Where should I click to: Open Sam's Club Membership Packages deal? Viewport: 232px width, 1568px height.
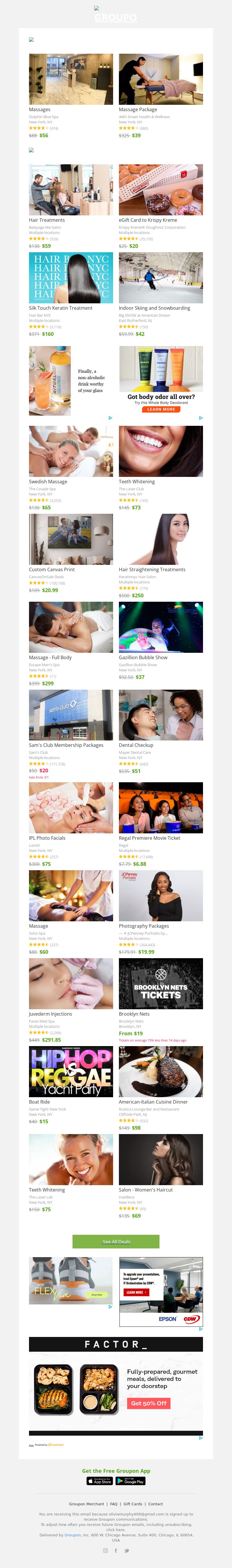pos(71,715)
